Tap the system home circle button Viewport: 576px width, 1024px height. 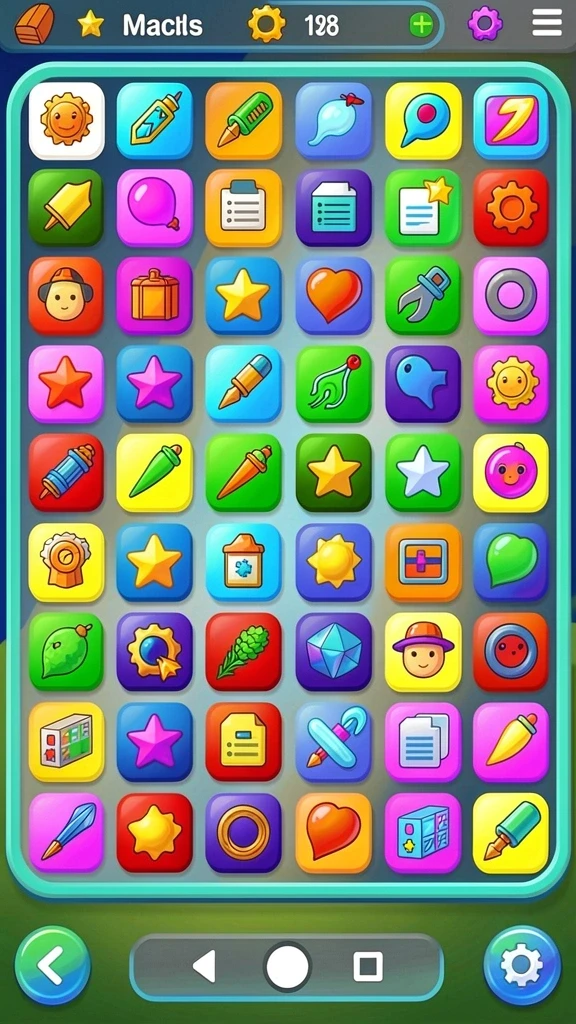[287, 966]
